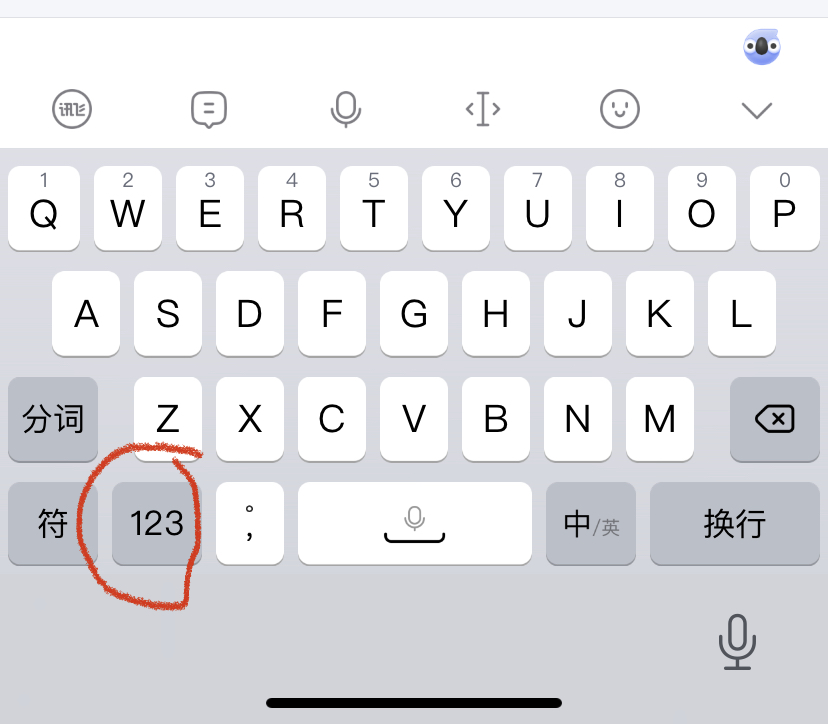Open the quick phrases bubble icon
Viewport: 828px width, 724px height.
209,108
